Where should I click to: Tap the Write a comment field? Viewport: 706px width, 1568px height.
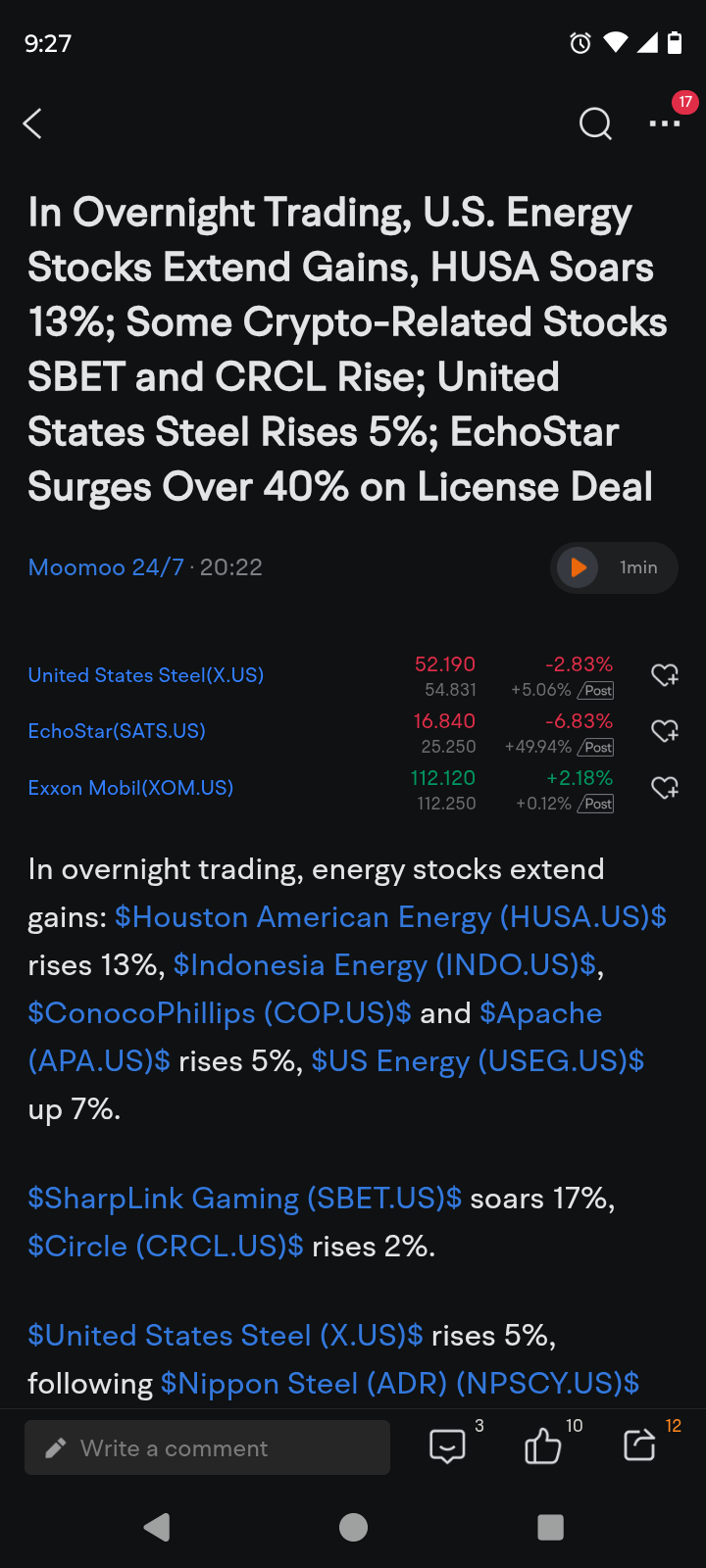click(x=207, y=1447)
